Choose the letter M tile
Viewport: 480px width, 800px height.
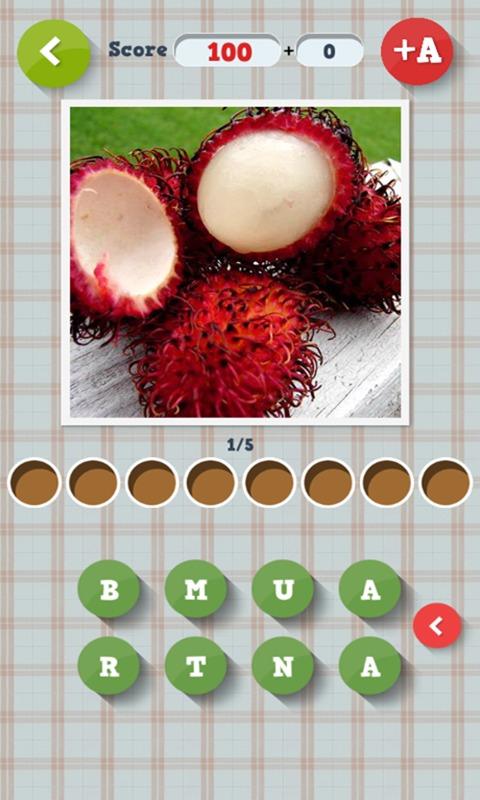coord(196,589)
